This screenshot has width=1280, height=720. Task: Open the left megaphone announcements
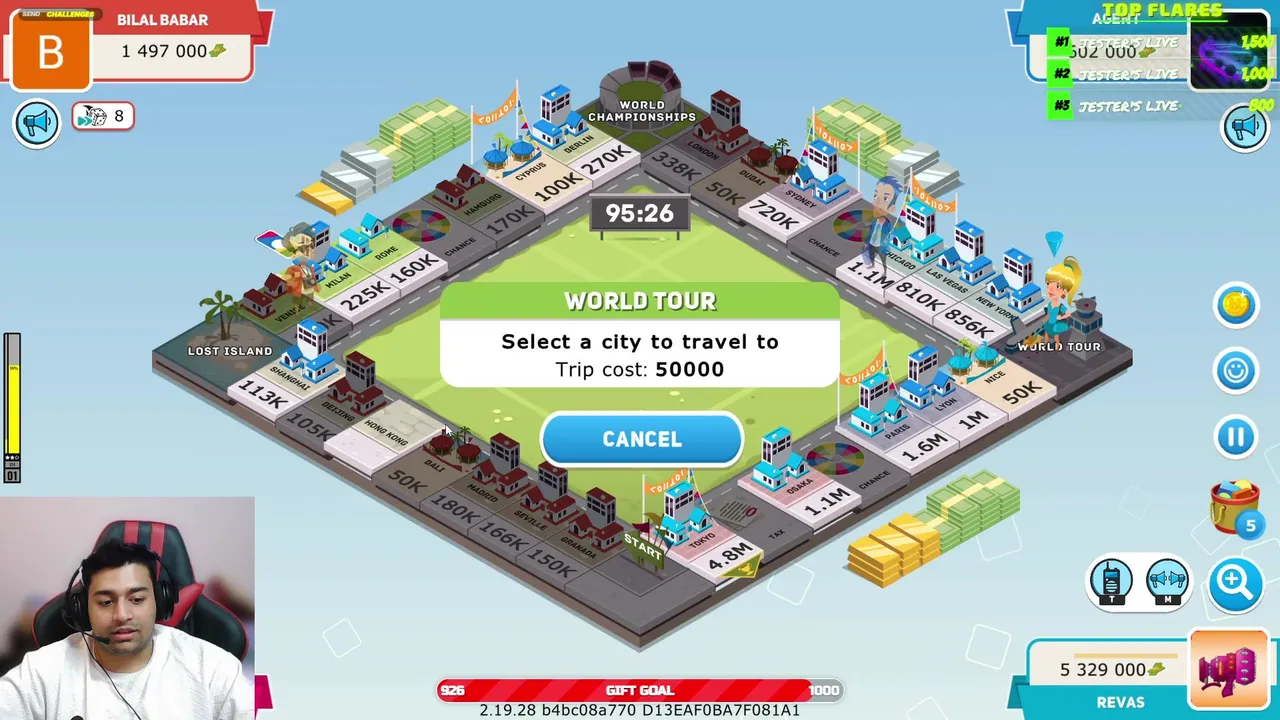(x=37, y=123)
